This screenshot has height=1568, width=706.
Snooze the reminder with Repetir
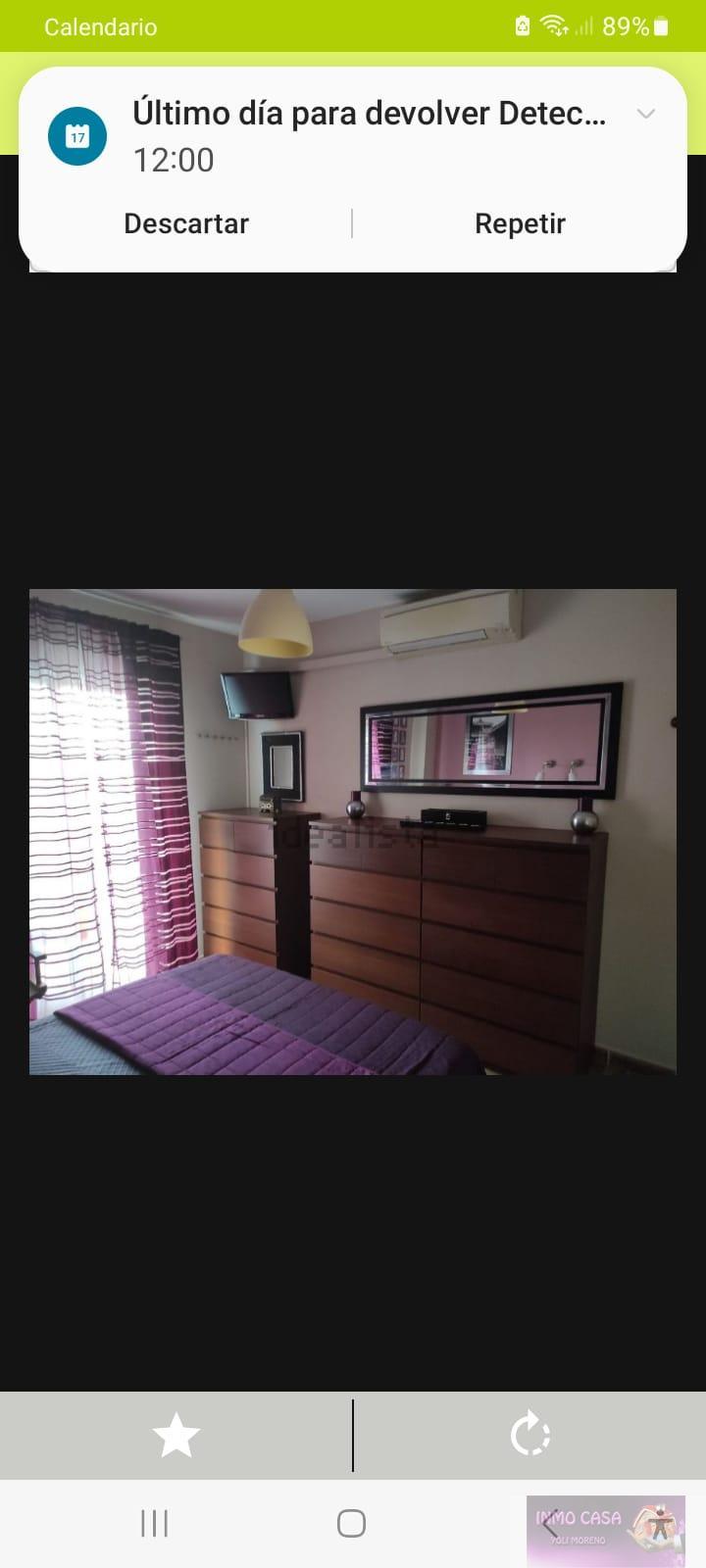click(520, 223)
